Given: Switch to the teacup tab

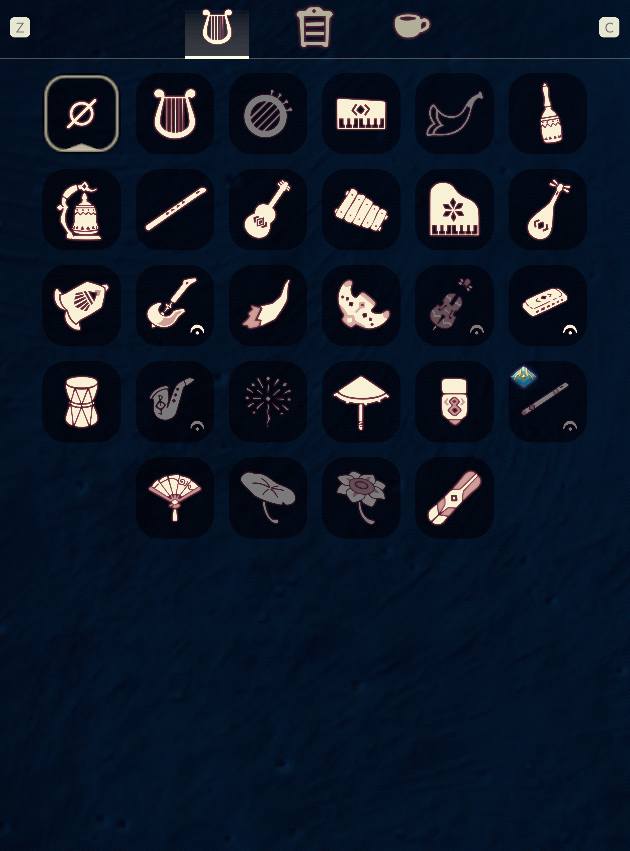Looking at the screenshot, I should [411, 26].
